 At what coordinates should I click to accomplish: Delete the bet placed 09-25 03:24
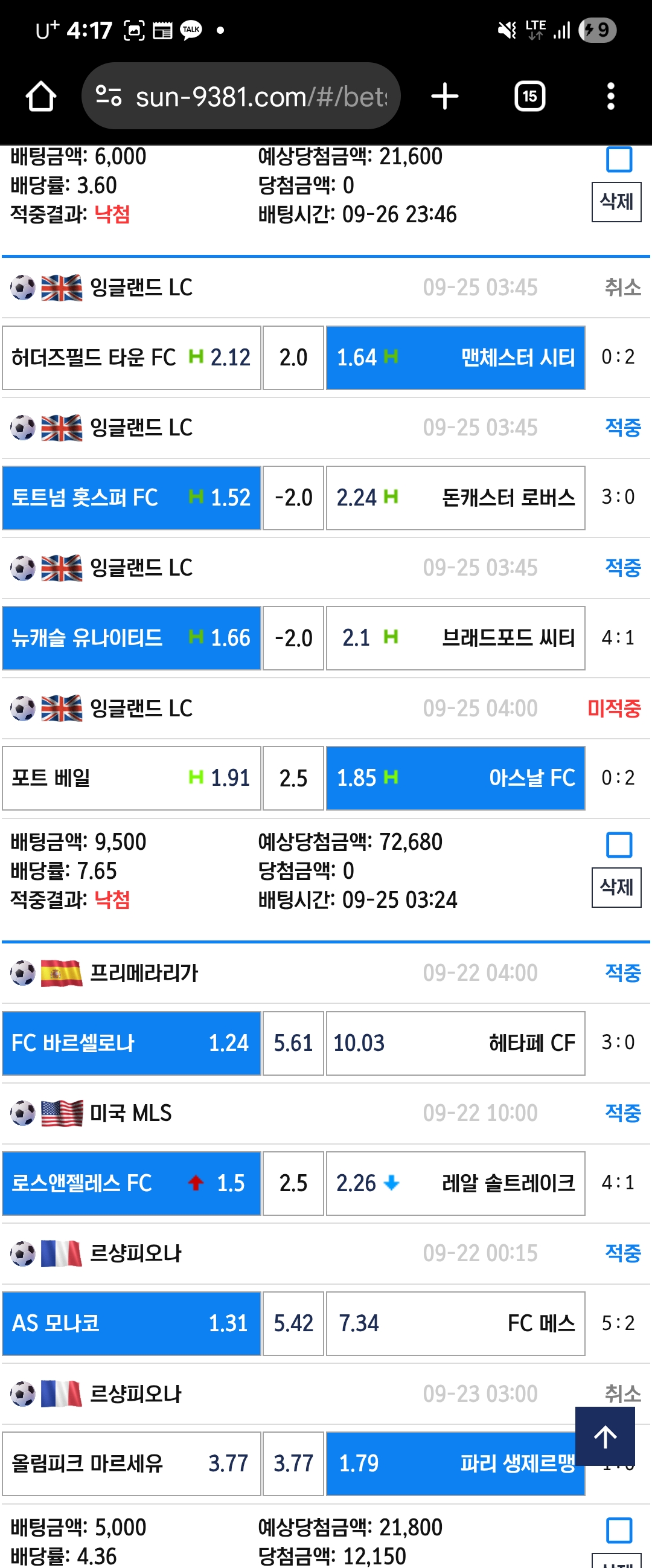click(x=616, y=887)
